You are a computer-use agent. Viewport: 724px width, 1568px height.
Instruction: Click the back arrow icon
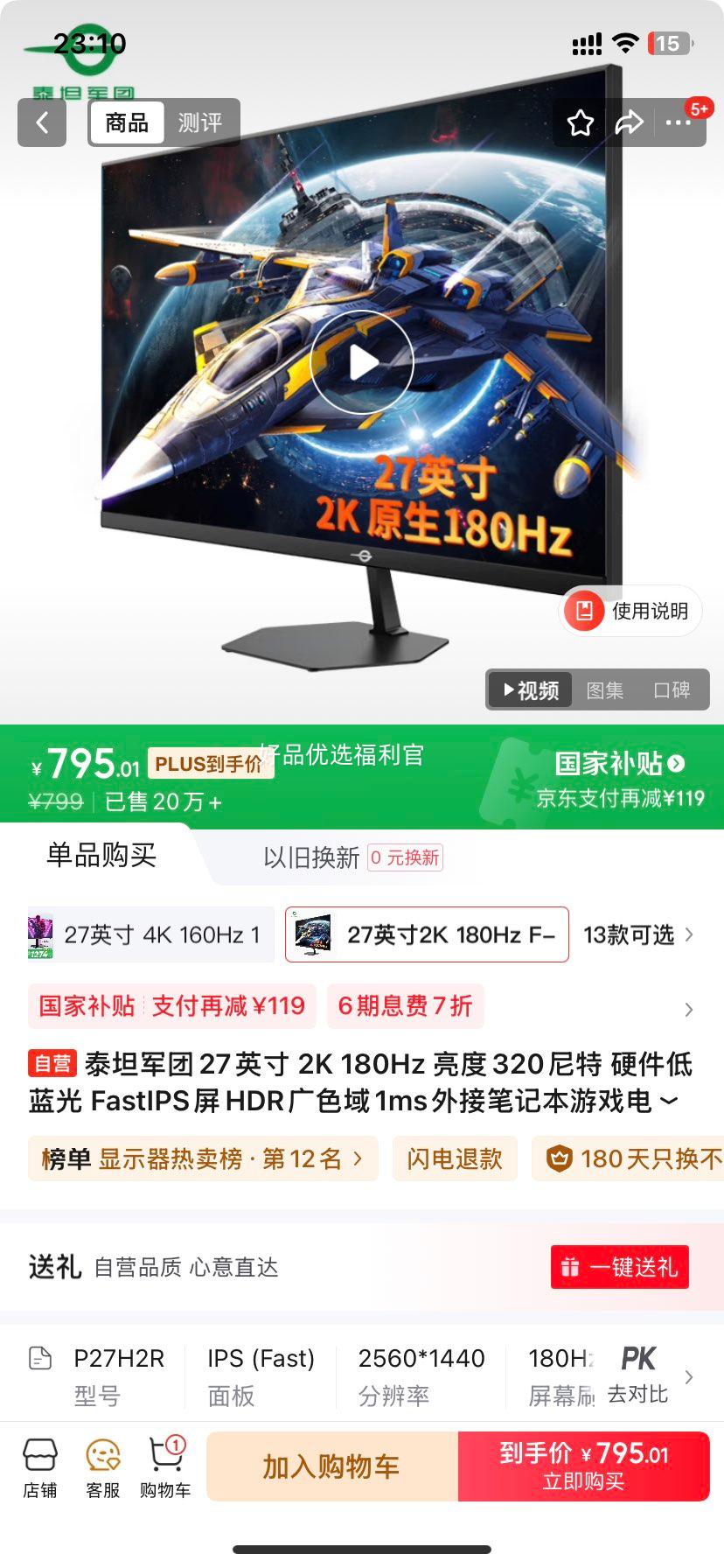point(41,122)
